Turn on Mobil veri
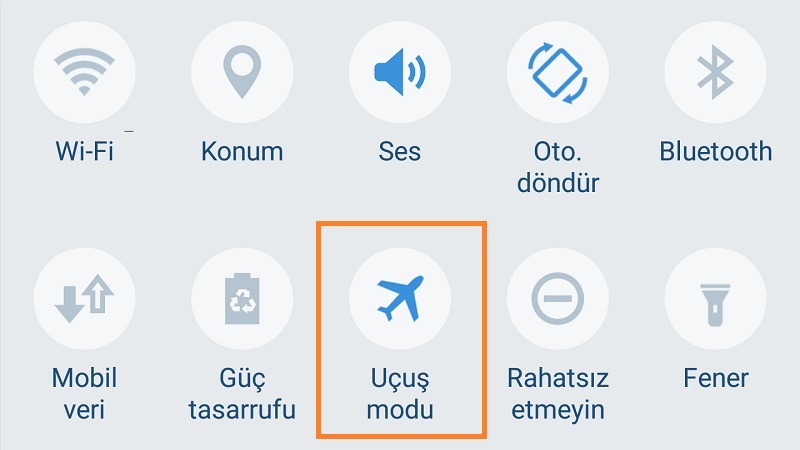The height and width of the screenshot is (450, 800). (x=84, y=298)
